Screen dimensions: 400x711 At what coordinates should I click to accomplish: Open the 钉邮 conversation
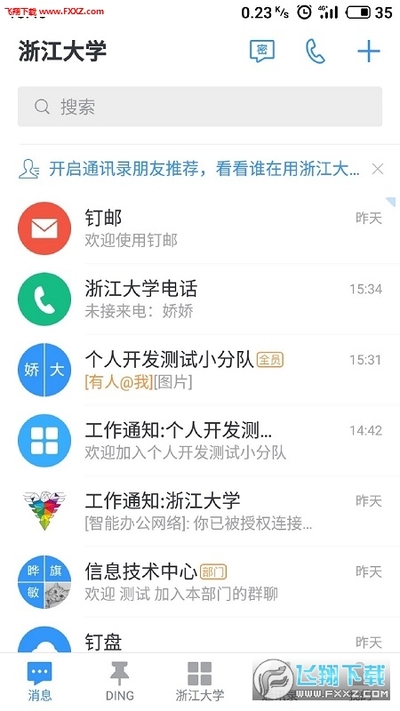[200, 228]
